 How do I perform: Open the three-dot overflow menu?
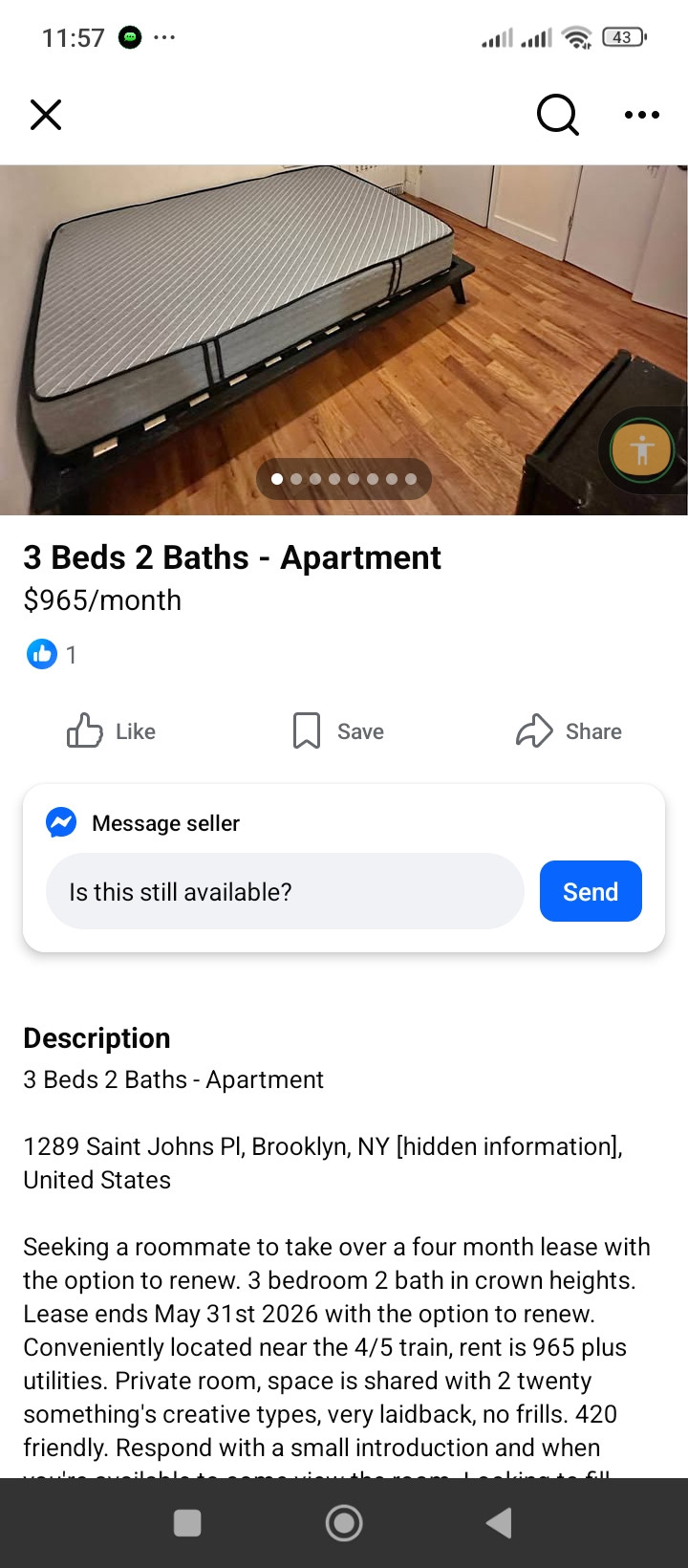[x=641, y=115]
